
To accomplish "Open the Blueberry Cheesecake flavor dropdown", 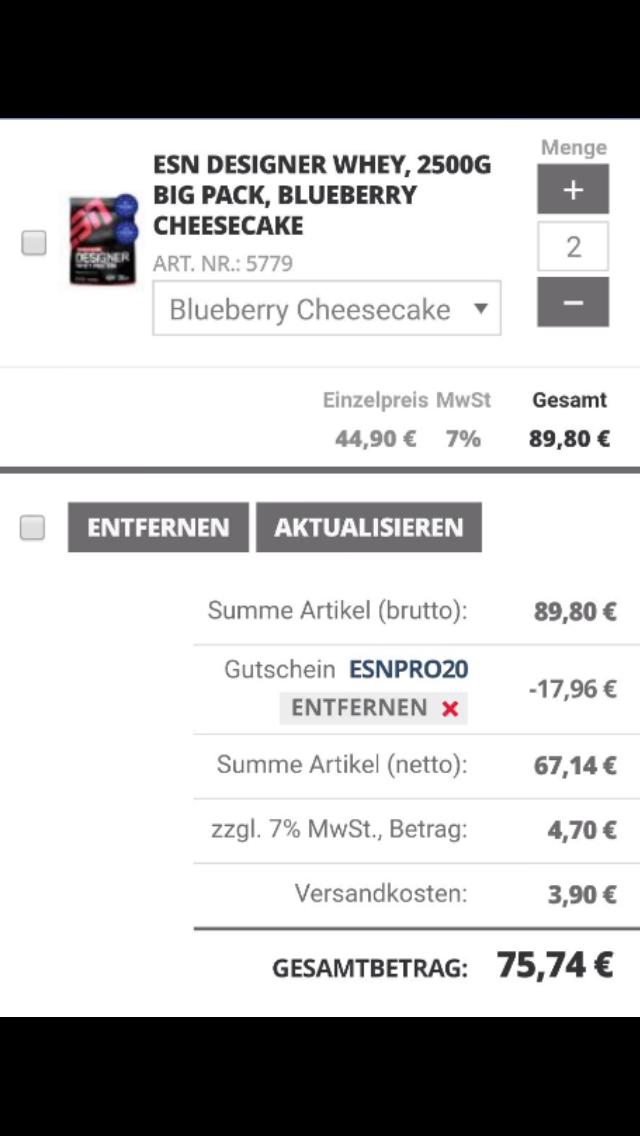I will pos(326,309).
